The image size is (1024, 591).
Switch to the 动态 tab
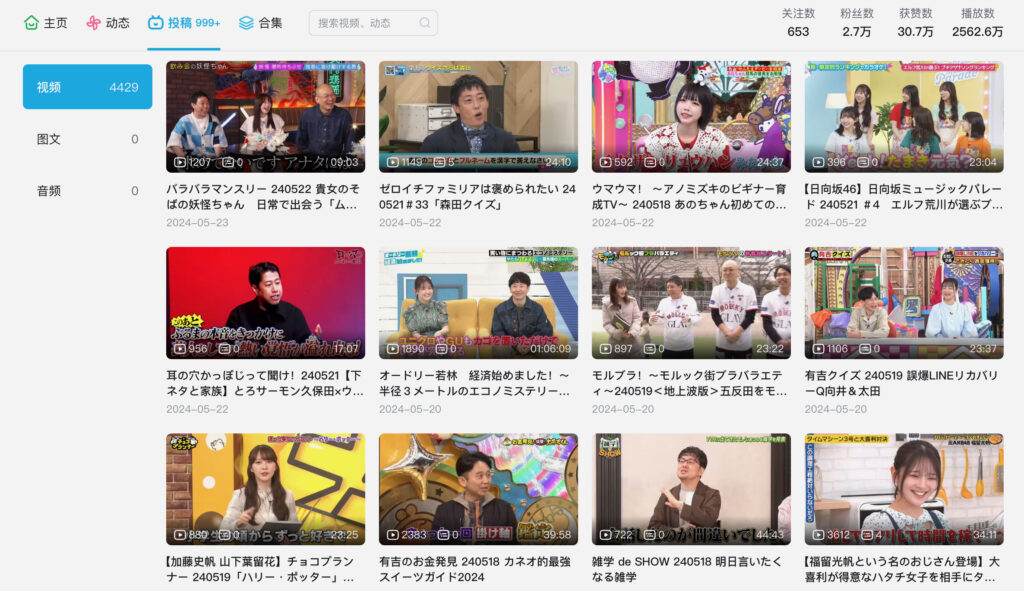point(107,22)
